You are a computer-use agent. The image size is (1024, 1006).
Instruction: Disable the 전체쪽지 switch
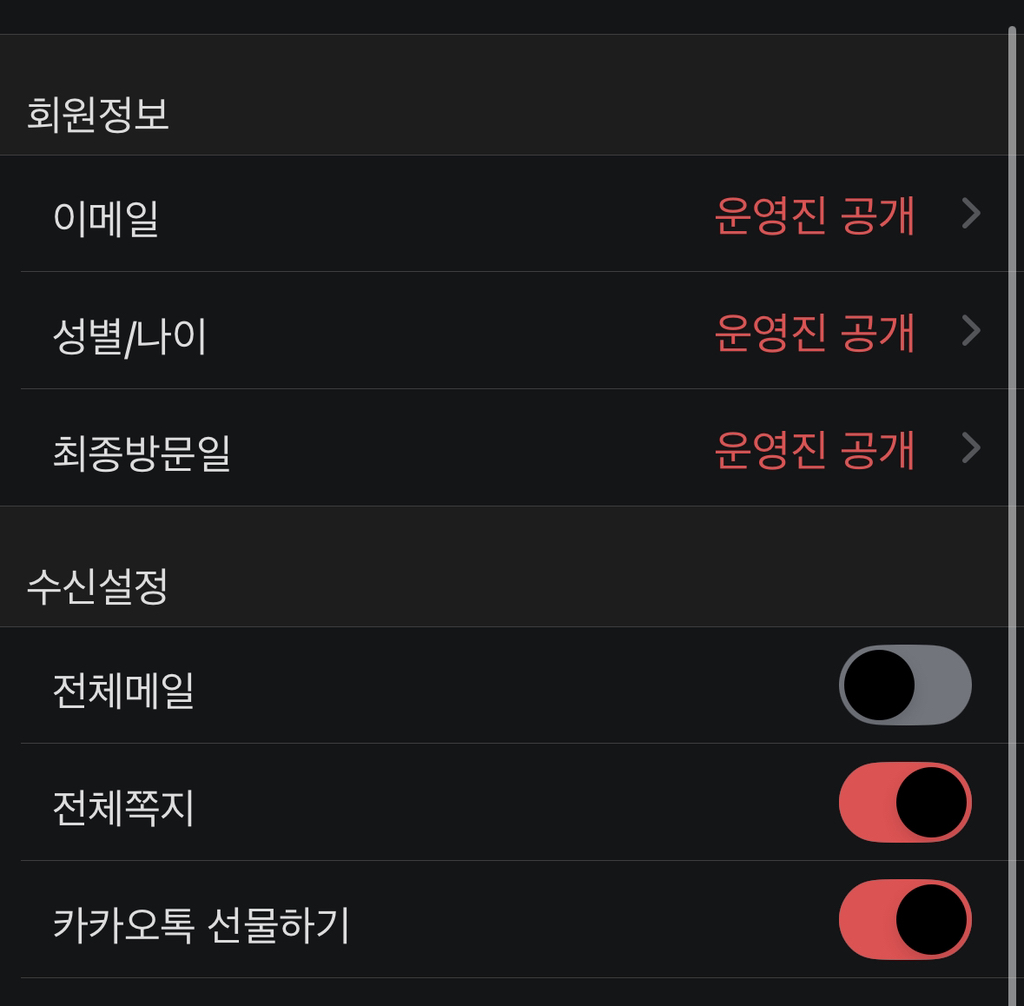click(905, 802)
